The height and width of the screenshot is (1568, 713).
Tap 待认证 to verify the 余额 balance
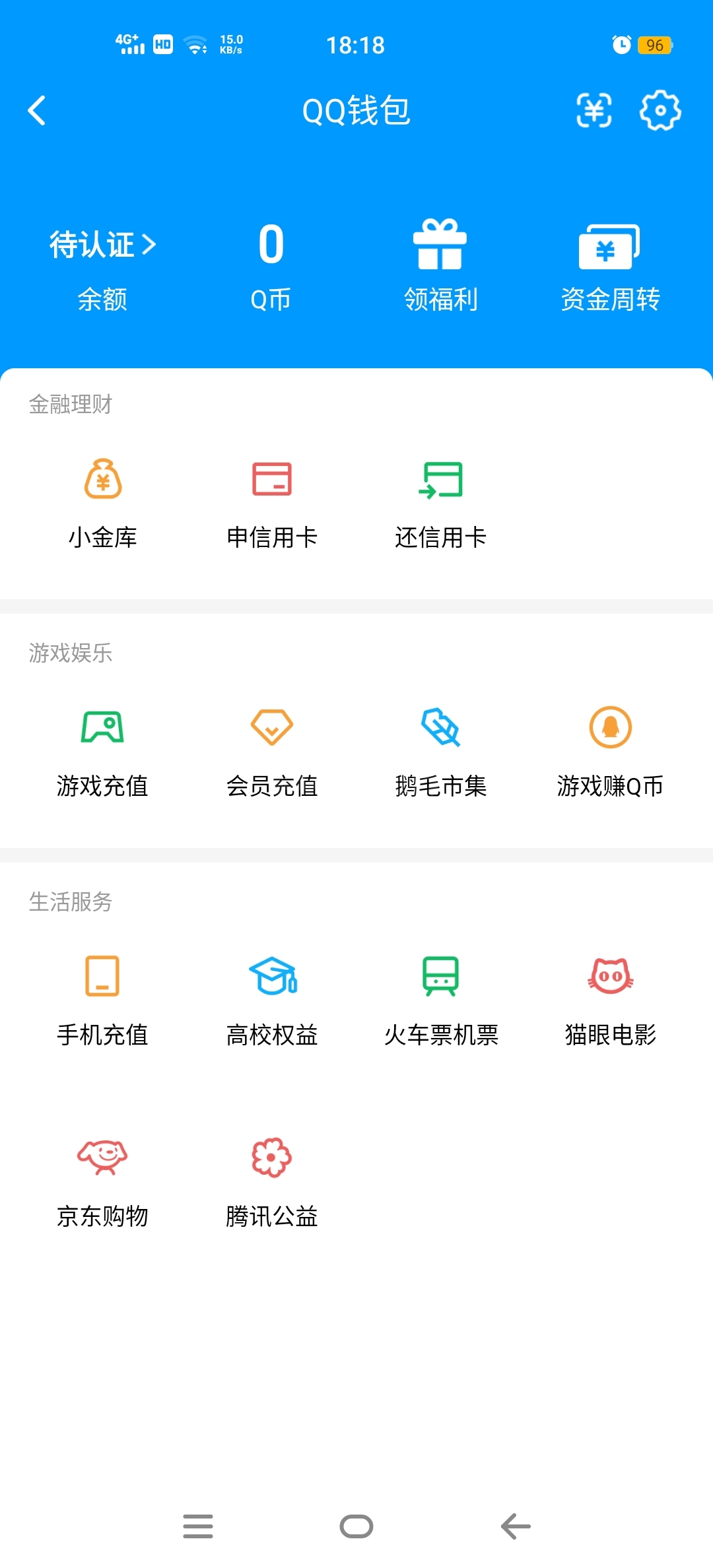[102, 245]
